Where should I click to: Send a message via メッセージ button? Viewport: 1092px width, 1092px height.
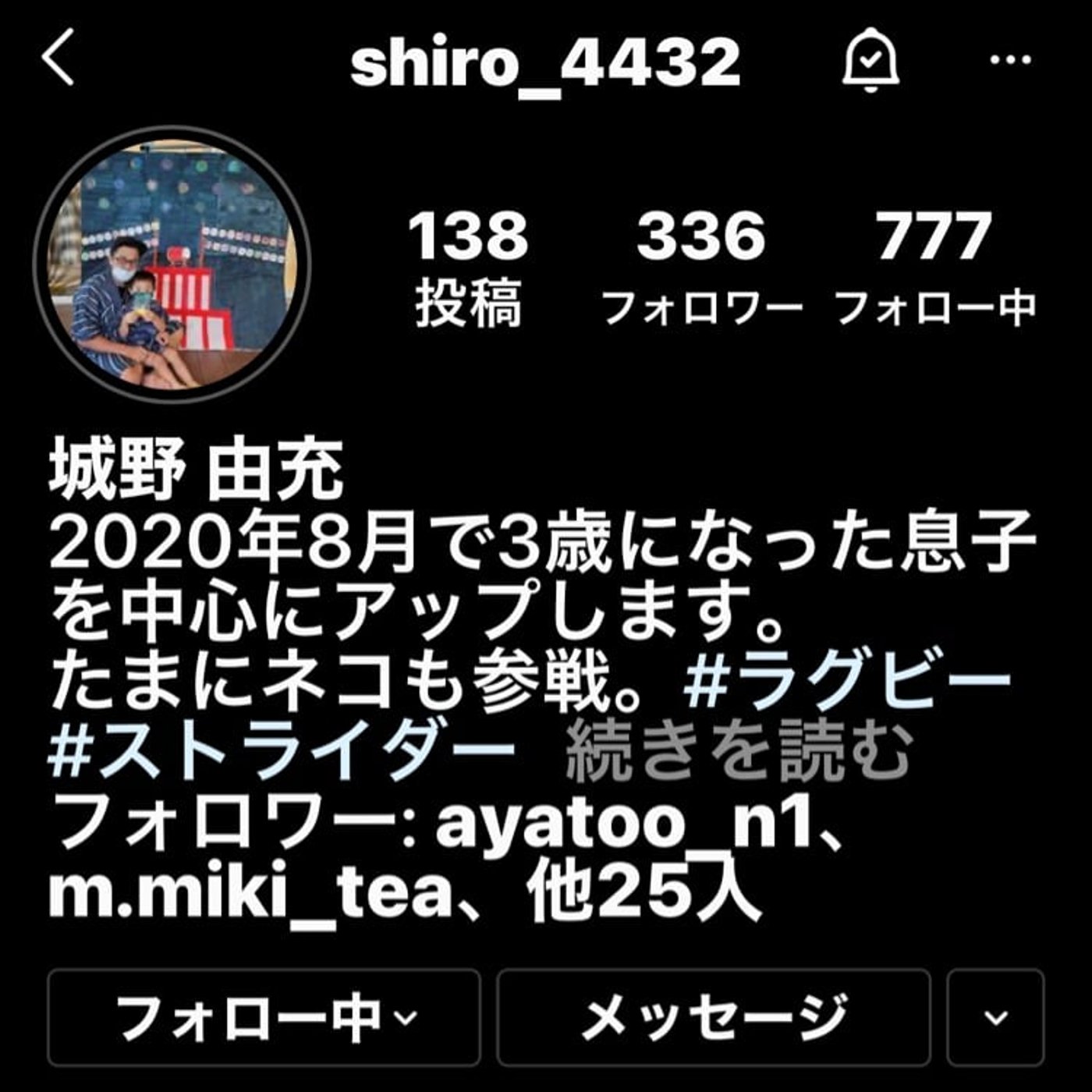[x=713, y=1017]
